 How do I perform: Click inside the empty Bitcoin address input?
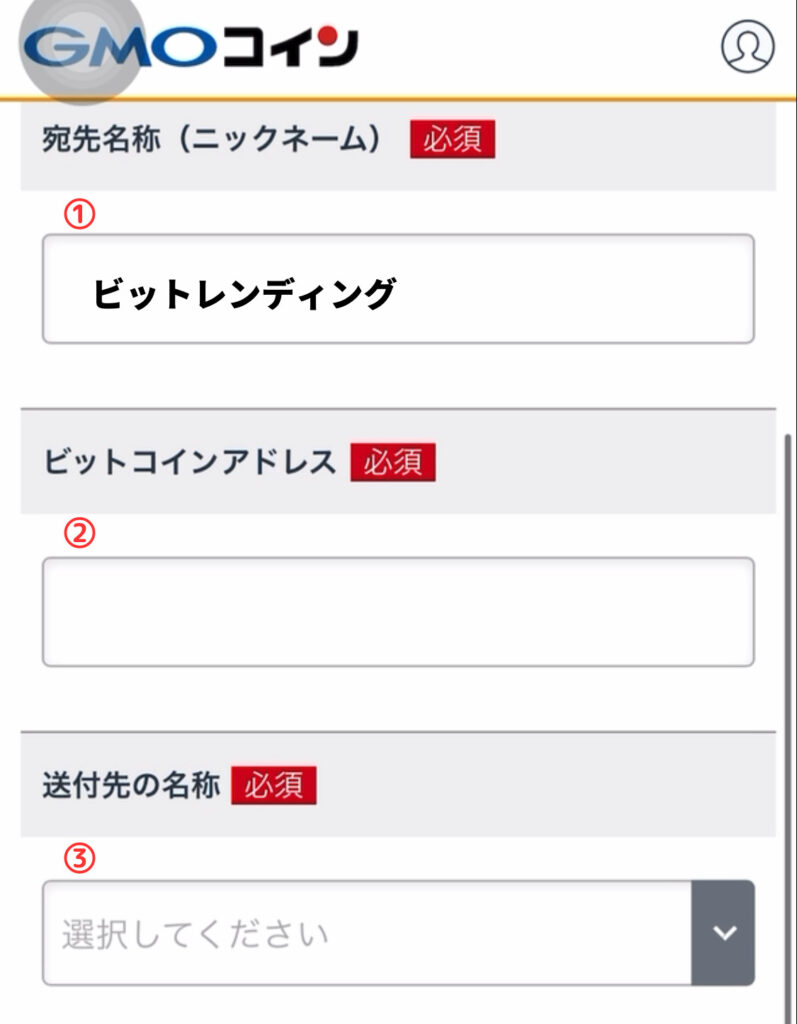pyautogui.click(x=398, y=610)
